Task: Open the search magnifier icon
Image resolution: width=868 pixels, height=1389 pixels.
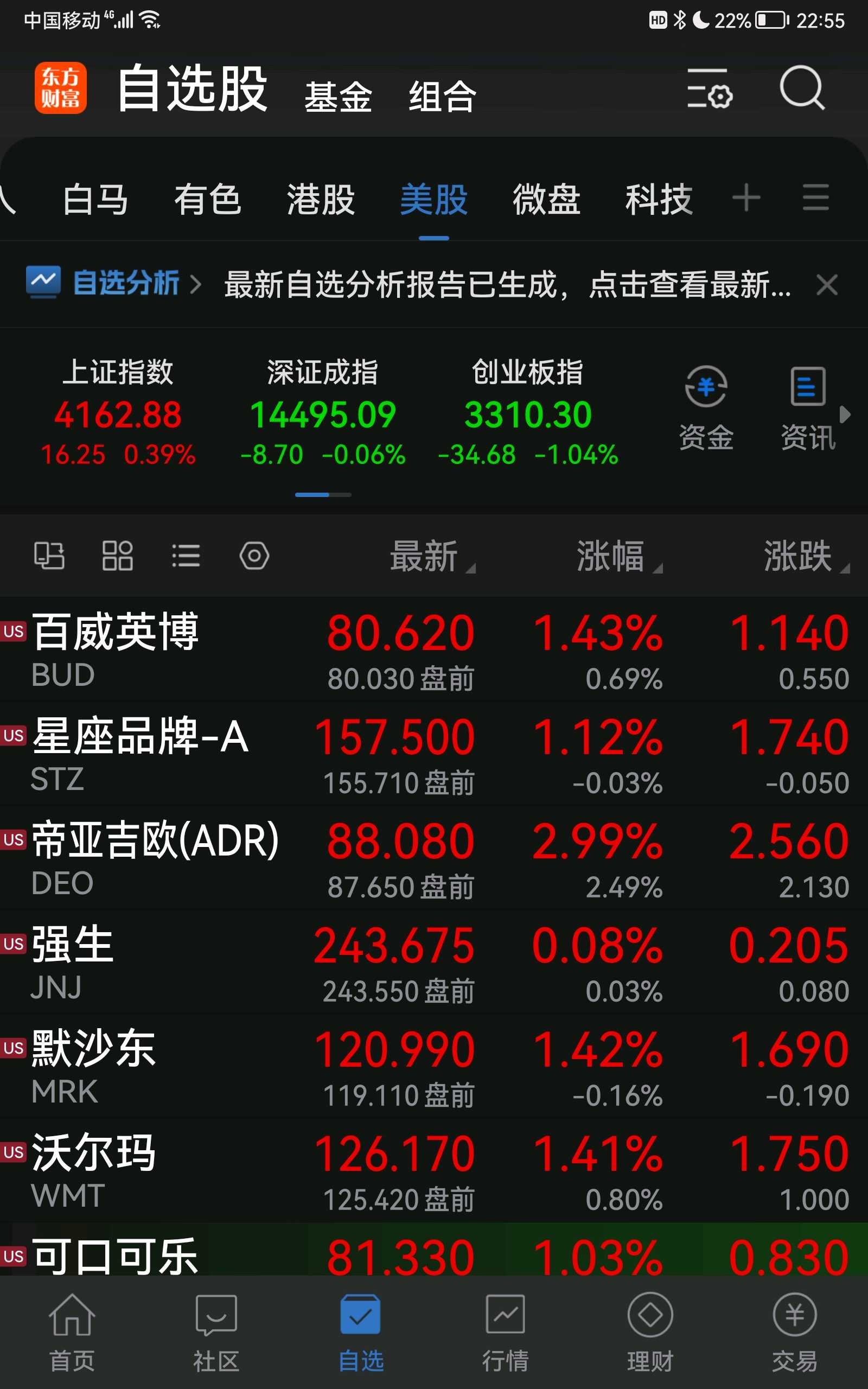Action: tap(802, 88)
